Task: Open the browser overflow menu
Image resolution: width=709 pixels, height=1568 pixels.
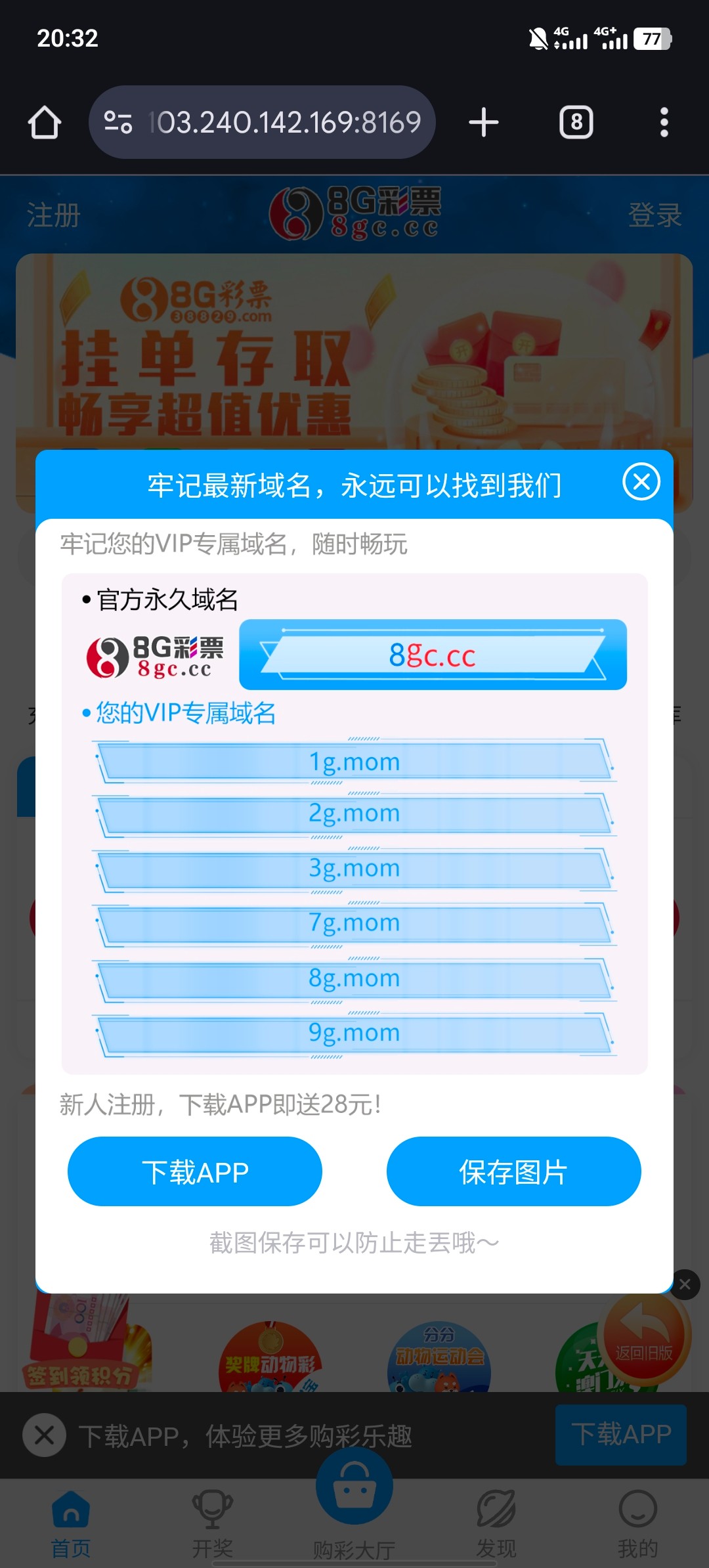Action: tap(664, 123)
